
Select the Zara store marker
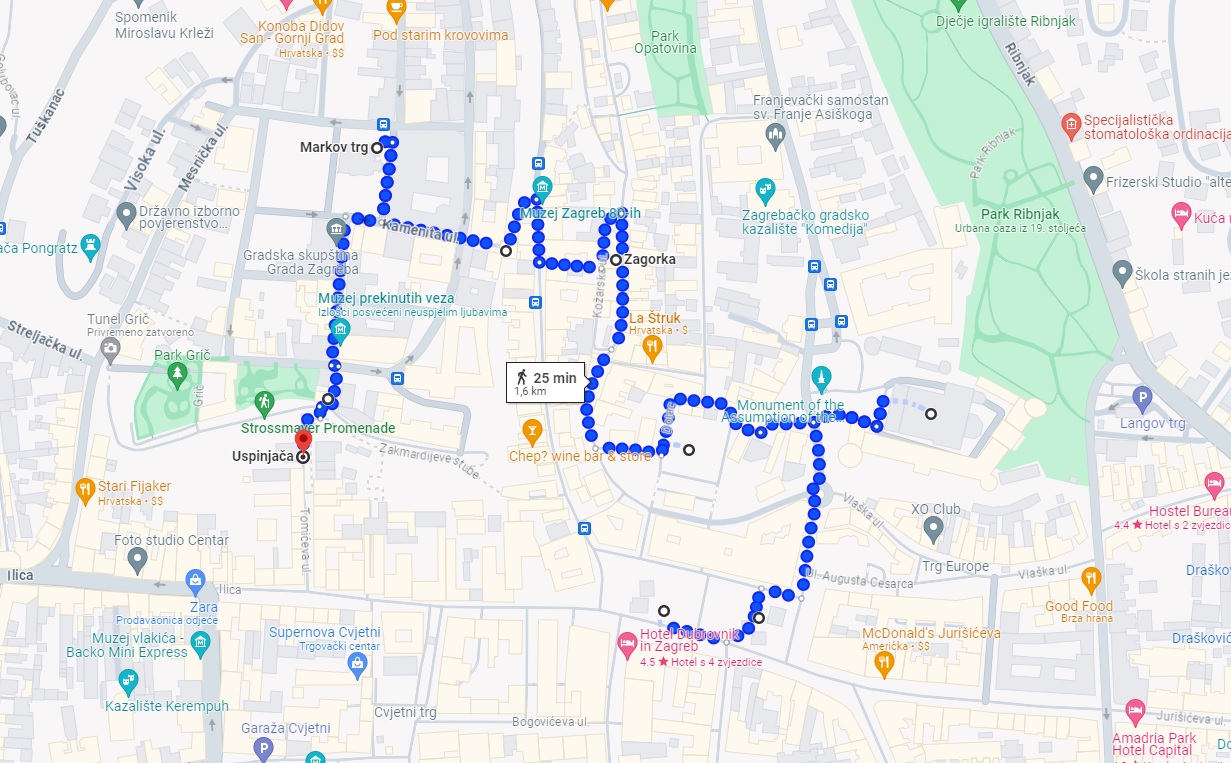pyautogui.click(x=196, y=580)
